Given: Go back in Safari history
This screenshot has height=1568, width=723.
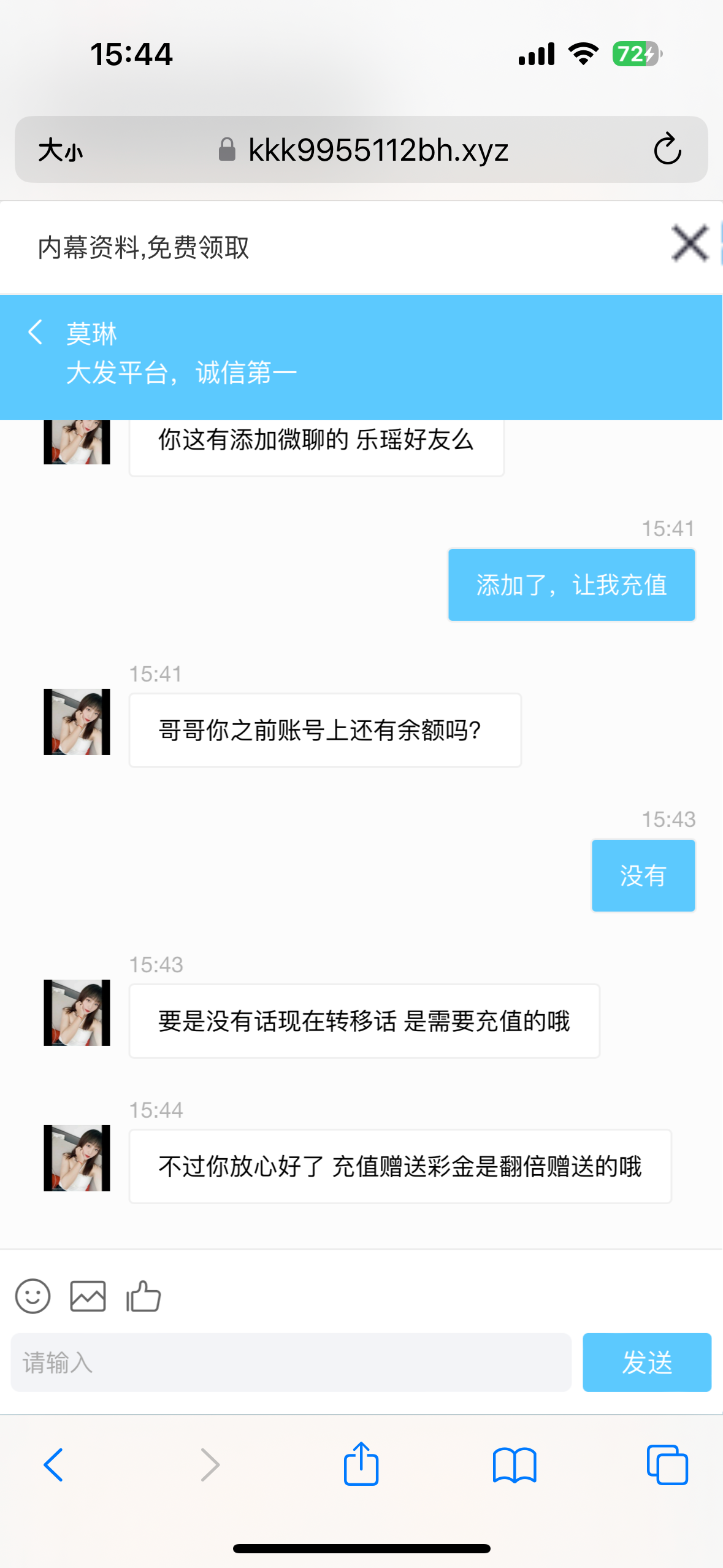Looking at the screenshot, I should coord(53,1465).
